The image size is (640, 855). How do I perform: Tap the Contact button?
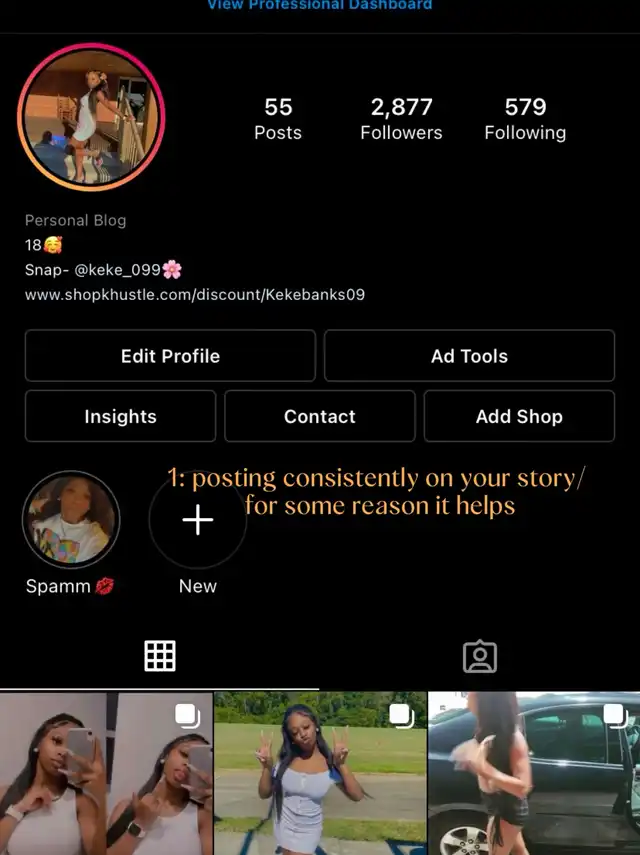click(319, 416)
